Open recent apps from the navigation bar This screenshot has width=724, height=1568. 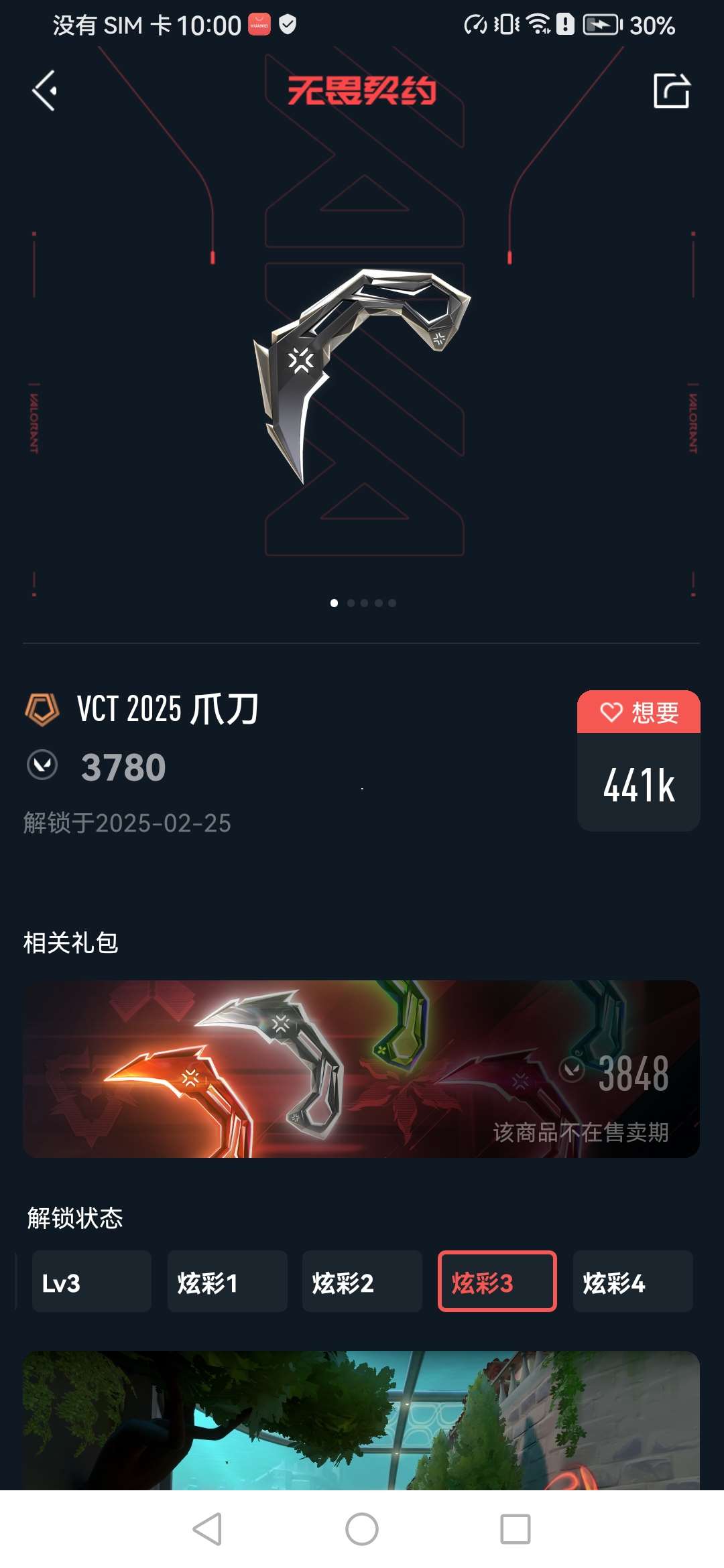tap(515, 1529)
